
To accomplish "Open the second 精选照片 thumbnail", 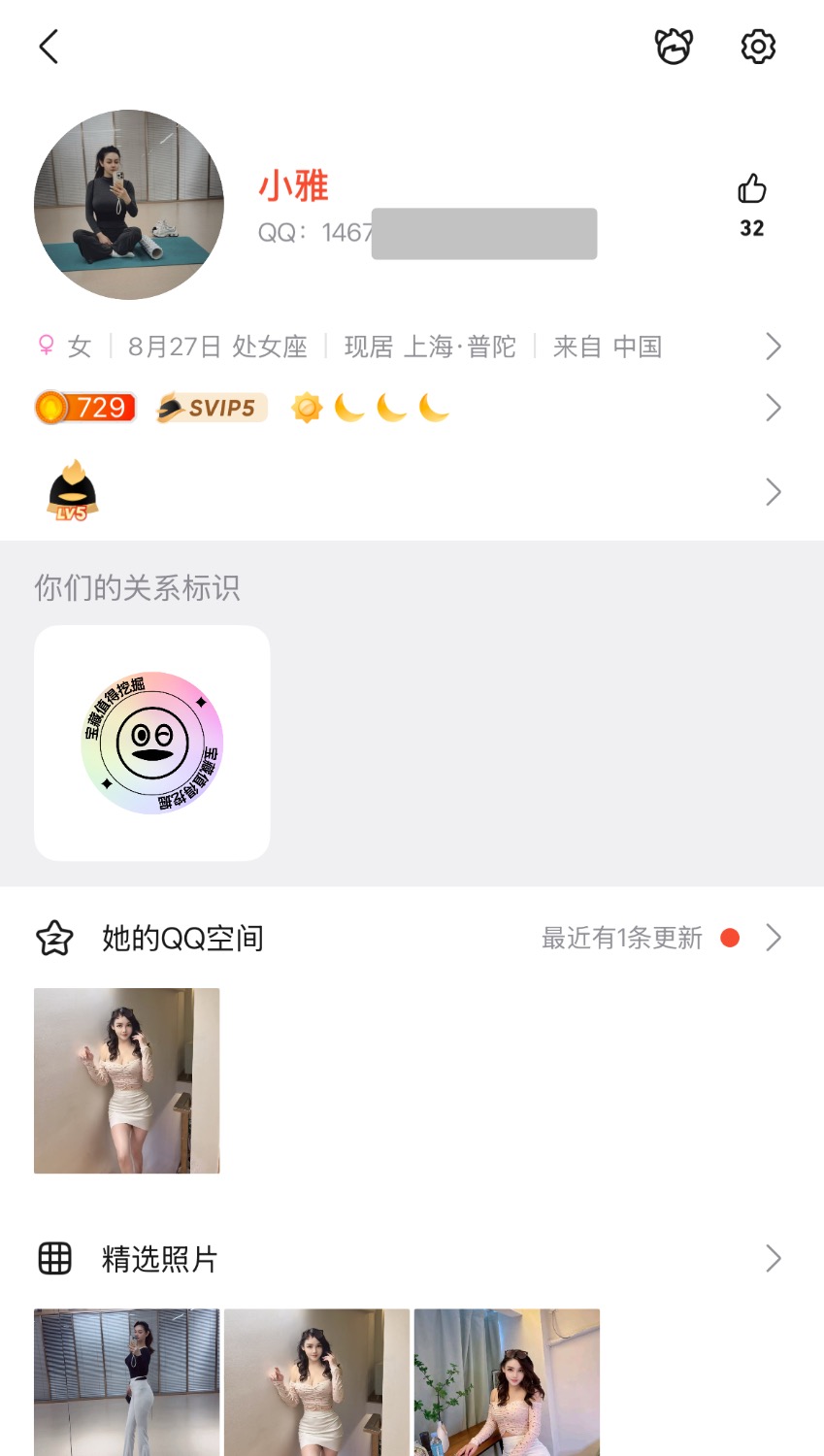I will click(x=317, y=1382).
